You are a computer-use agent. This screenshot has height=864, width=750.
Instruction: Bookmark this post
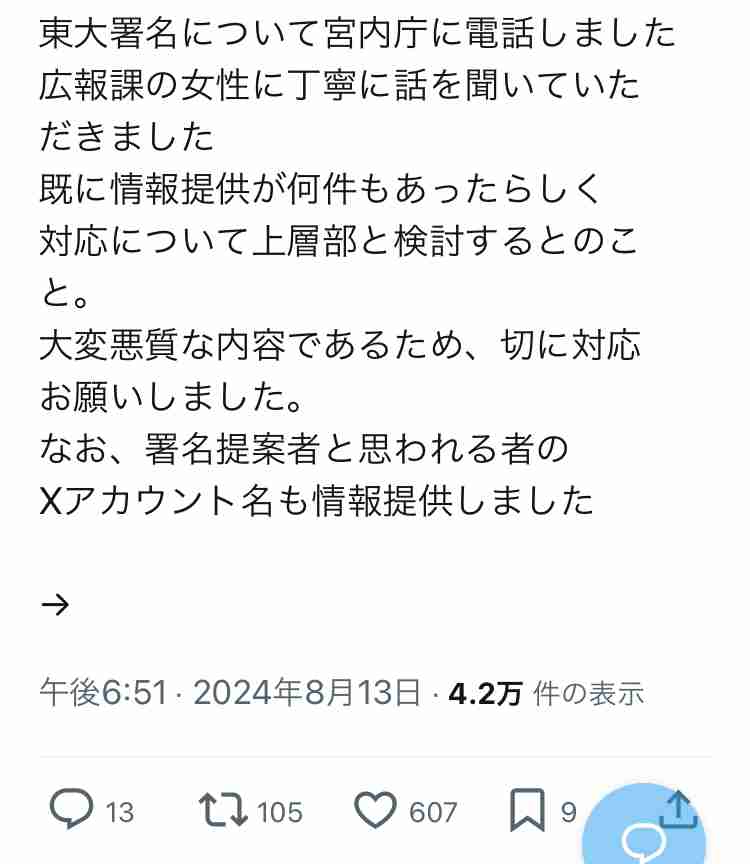click(526, 810)
